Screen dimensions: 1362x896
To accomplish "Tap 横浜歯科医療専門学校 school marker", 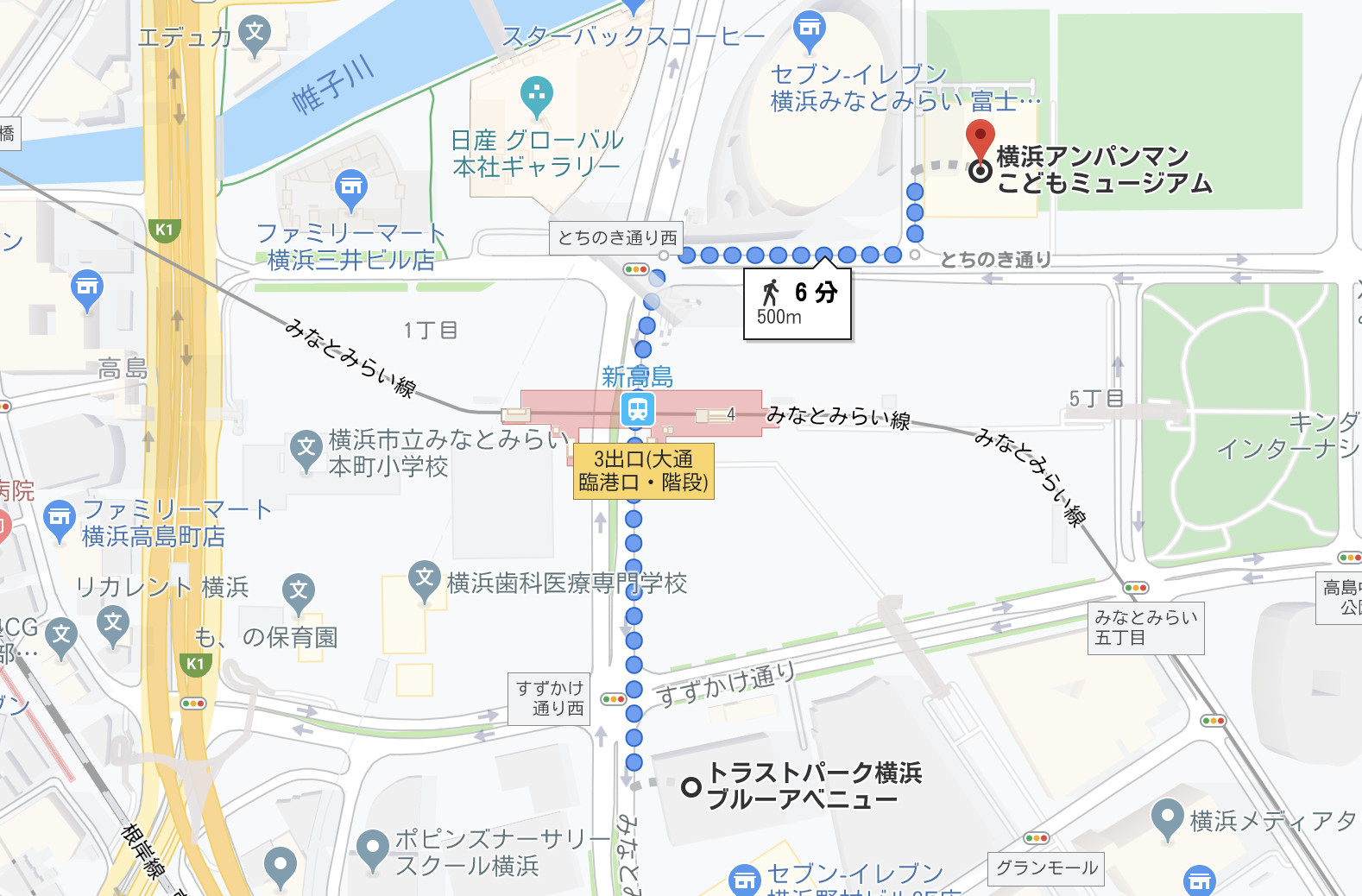I will [x=425, y=578].
